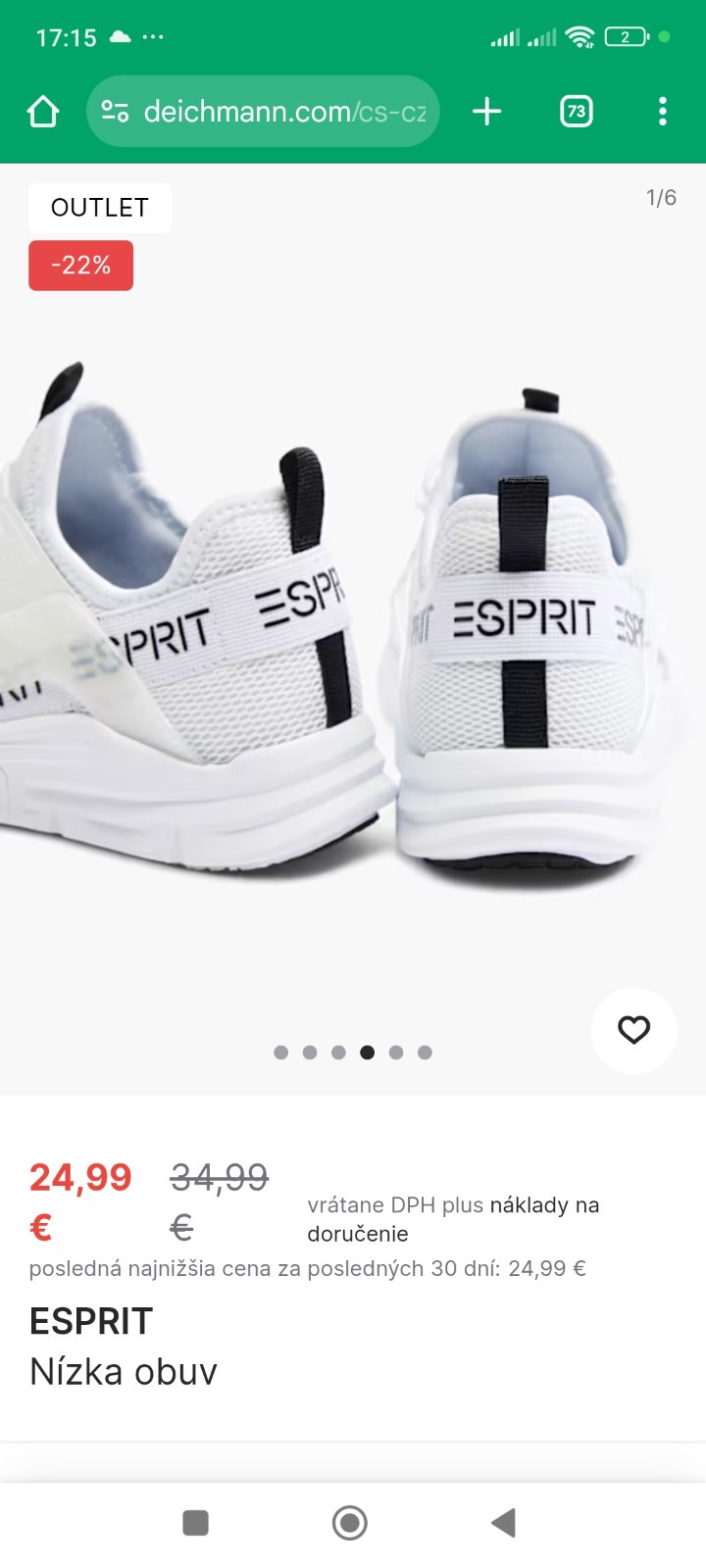Go back using the system back button

[x=503, y=1522]
